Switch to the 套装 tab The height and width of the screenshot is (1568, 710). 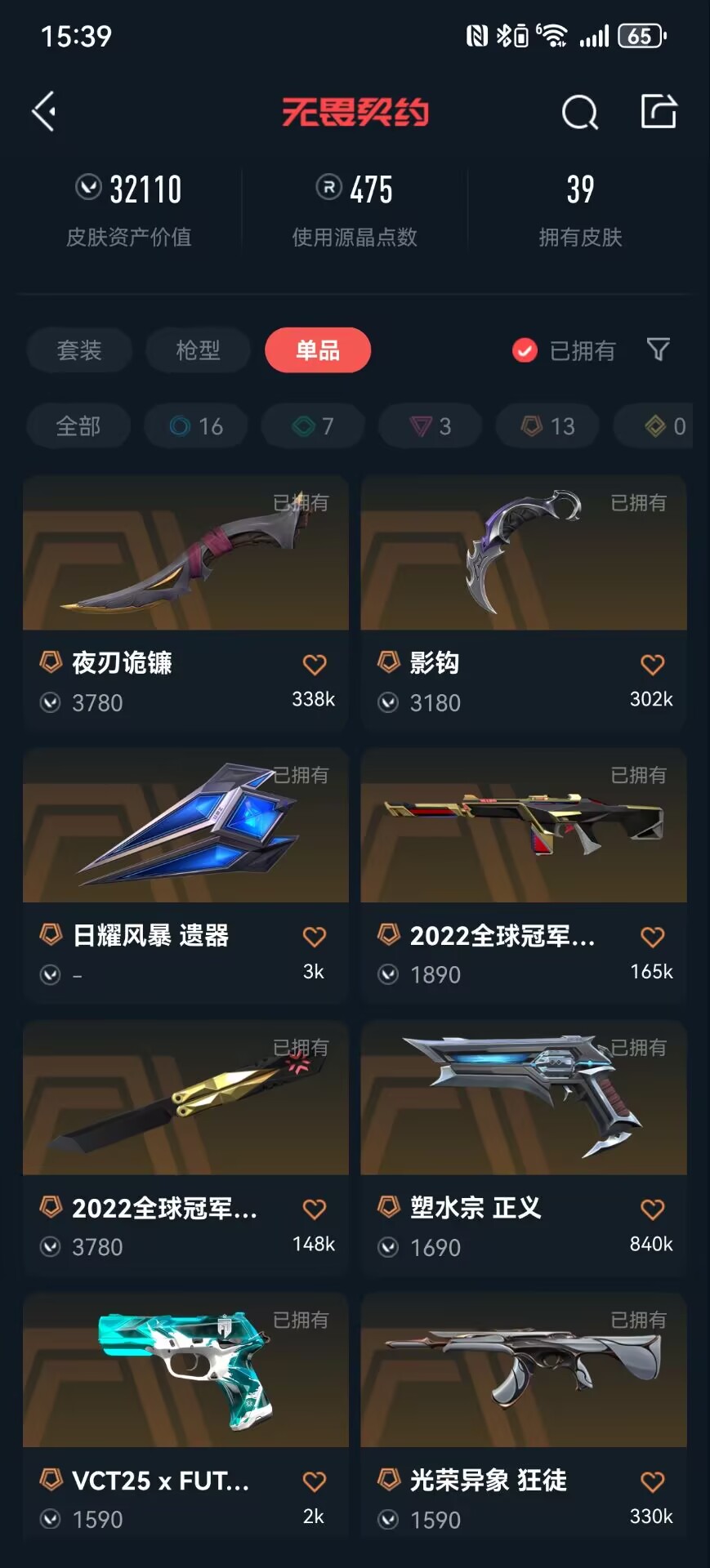(78, 350)
